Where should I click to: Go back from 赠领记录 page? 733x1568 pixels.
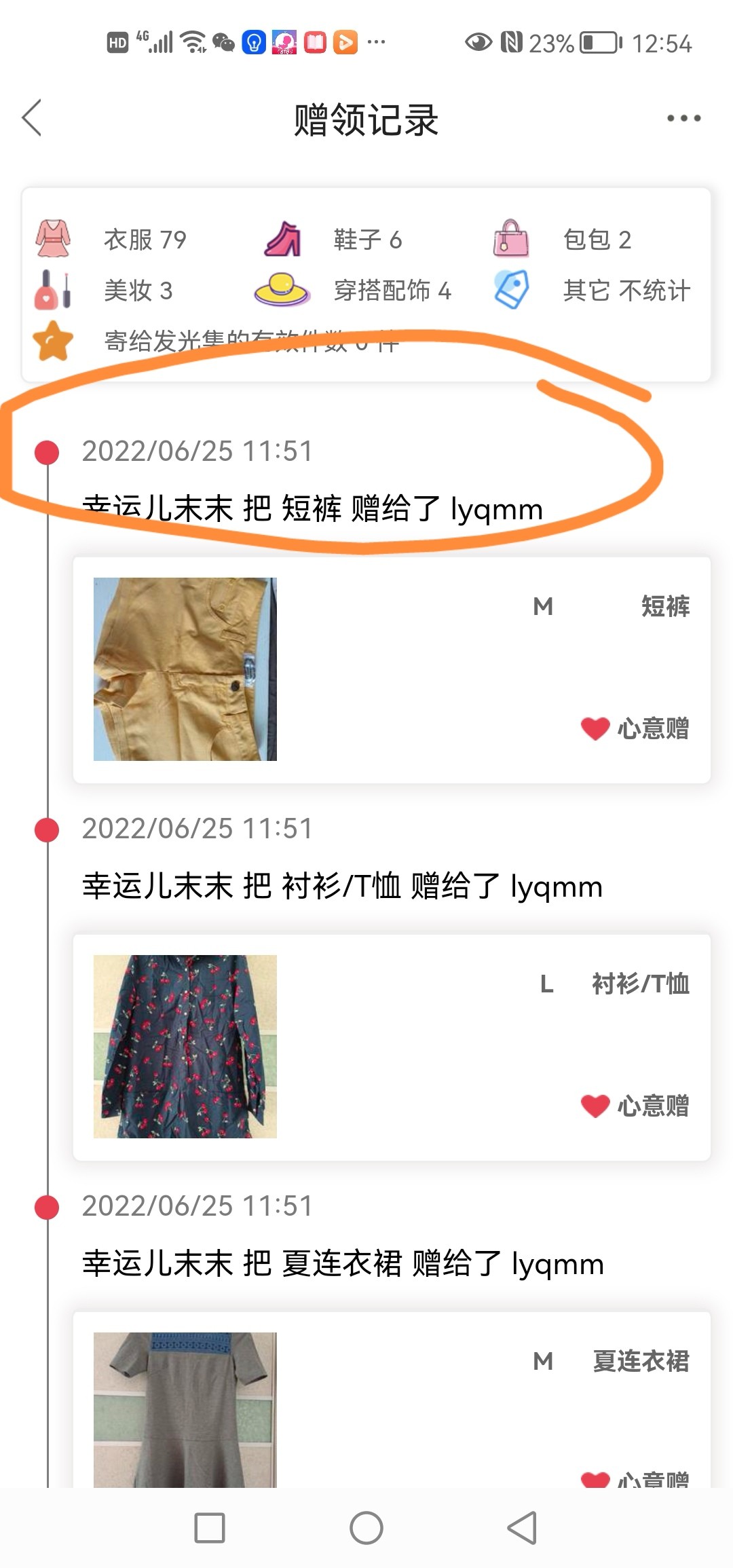click(x=32, y=118)
